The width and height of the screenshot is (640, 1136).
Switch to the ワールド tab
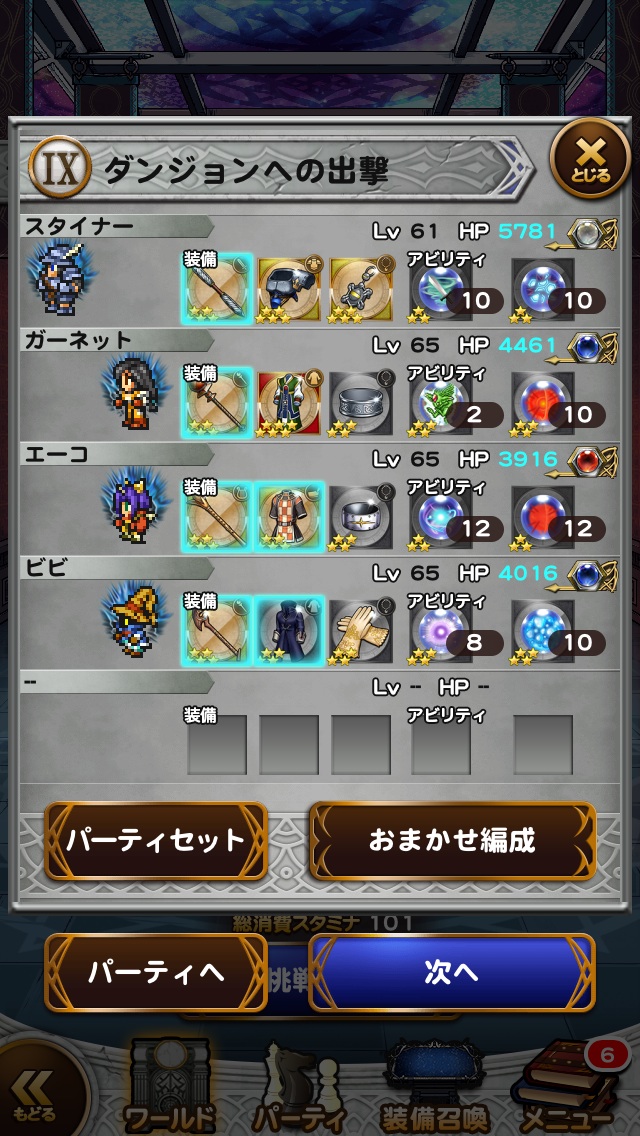tap(169, 1088)
